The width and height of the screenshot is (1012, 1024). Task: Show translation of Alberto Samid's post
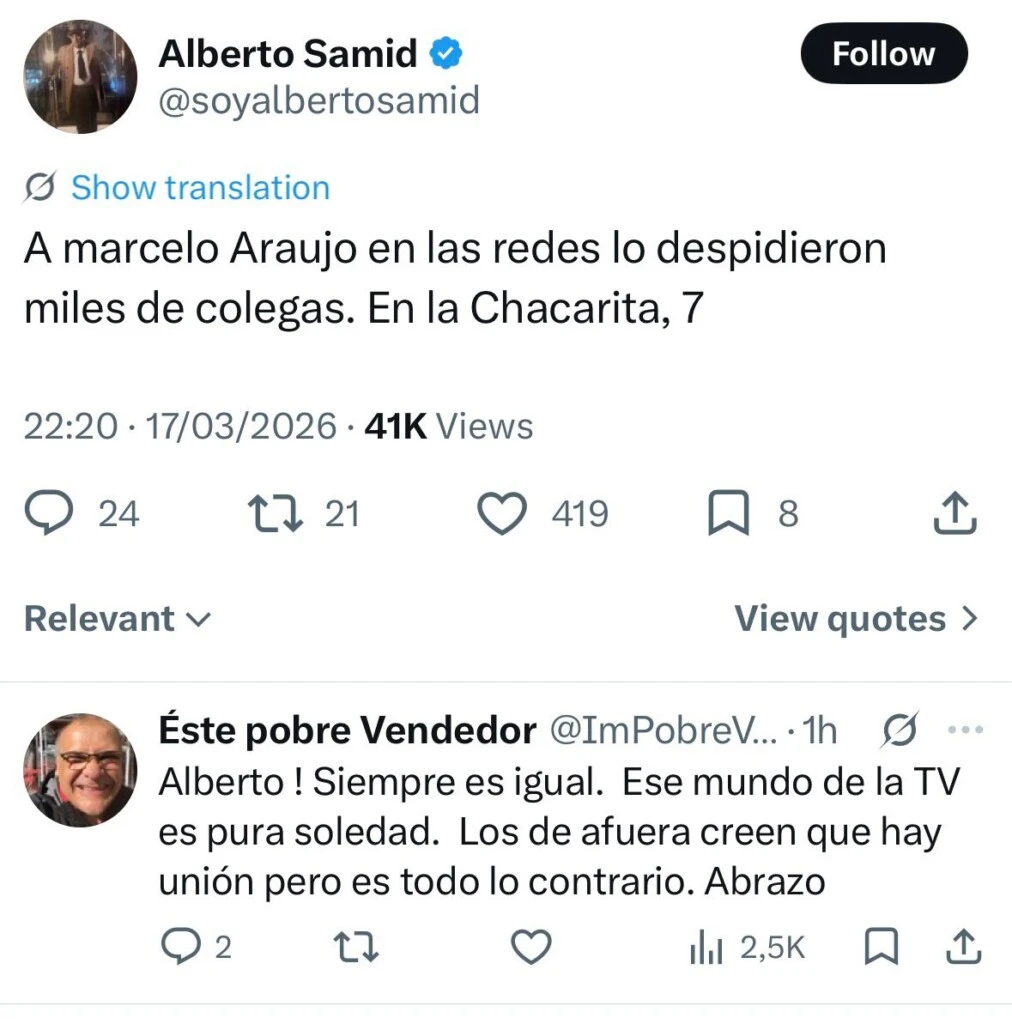(x=199, y=188)
